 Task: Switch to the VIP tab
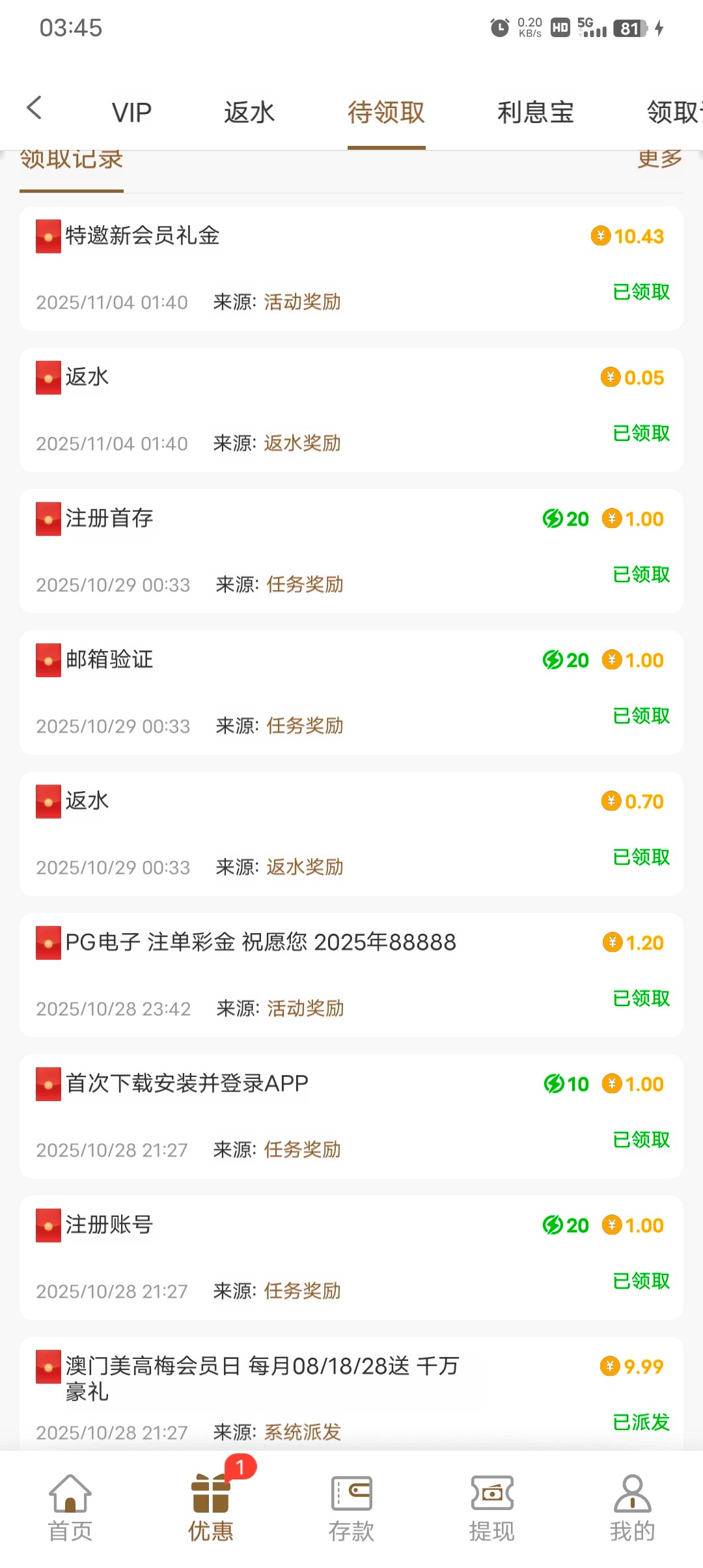[x=131, y=113]
